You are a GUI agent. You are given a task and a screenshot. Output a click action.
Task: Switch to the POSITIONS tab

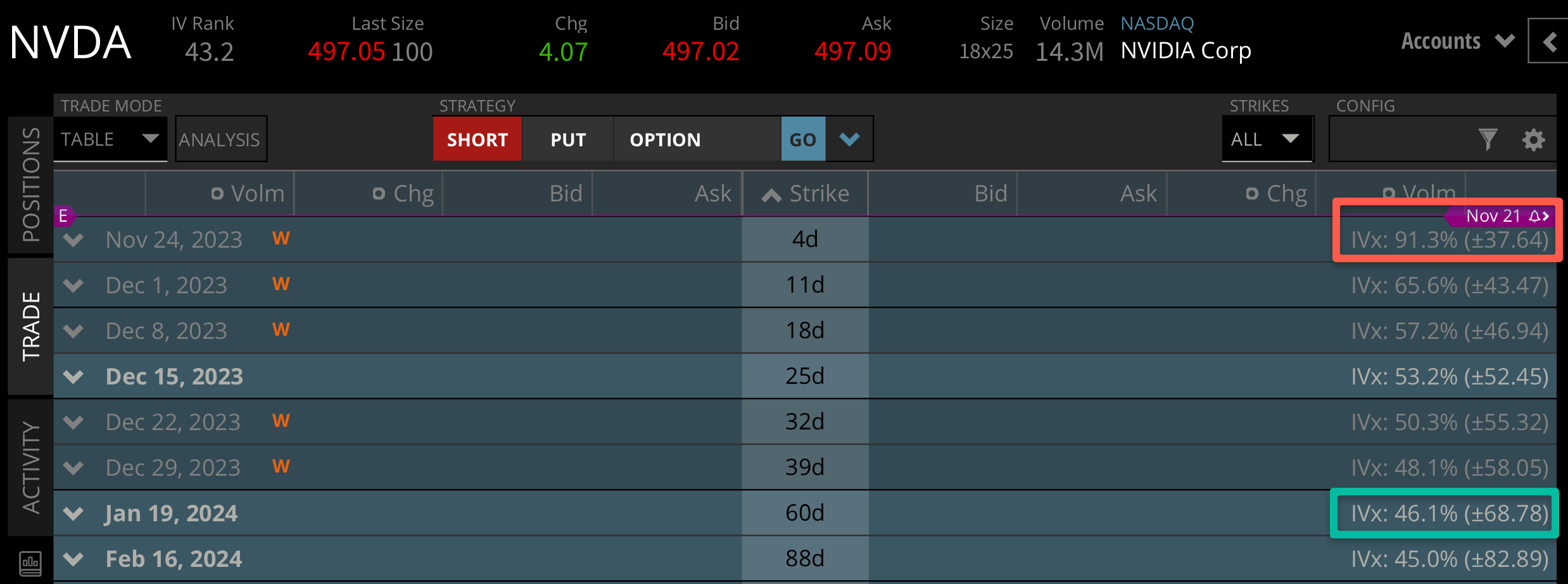tap(30, 184)
